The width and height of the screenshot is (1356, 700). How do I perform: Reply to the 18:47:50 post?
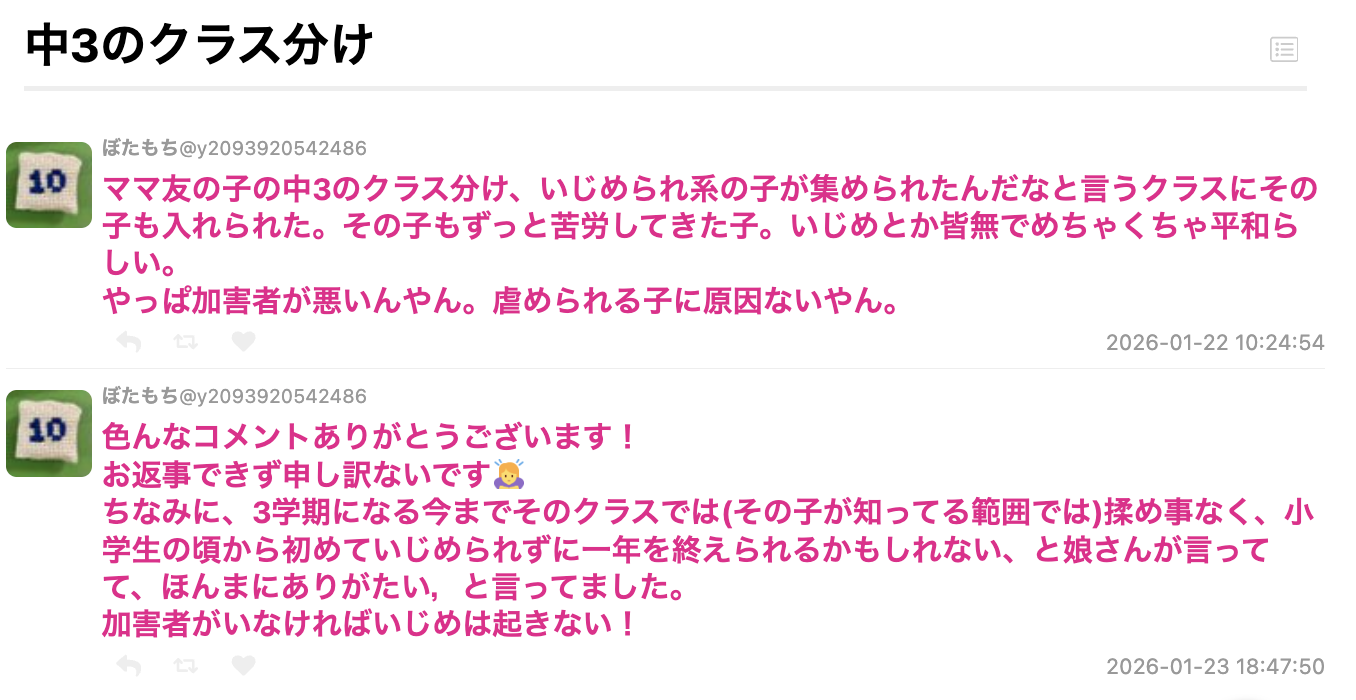coord(128,665)
